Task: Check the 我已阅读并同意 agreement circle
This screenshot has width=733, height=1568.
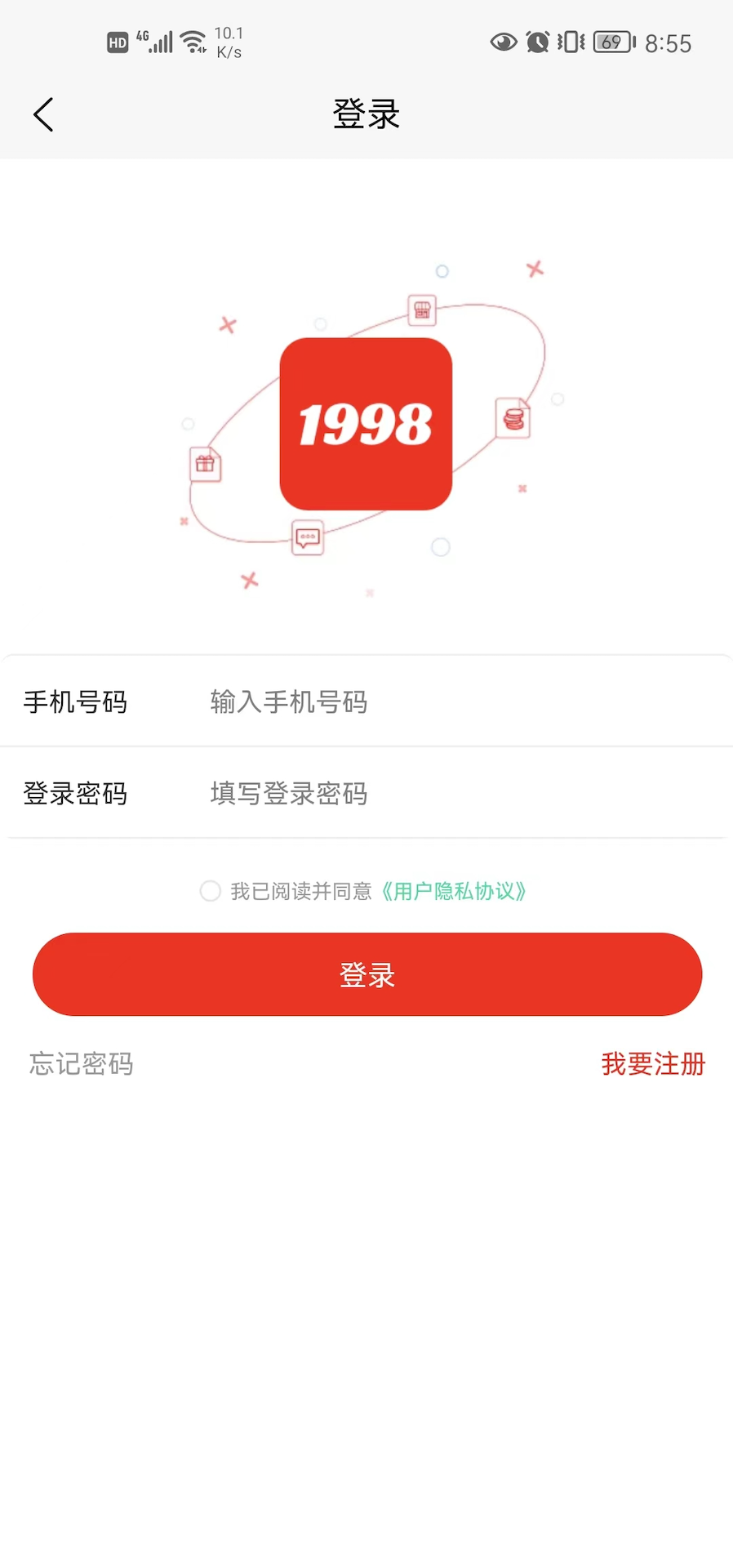Action: pyautogui.click(x=211, y=891)
